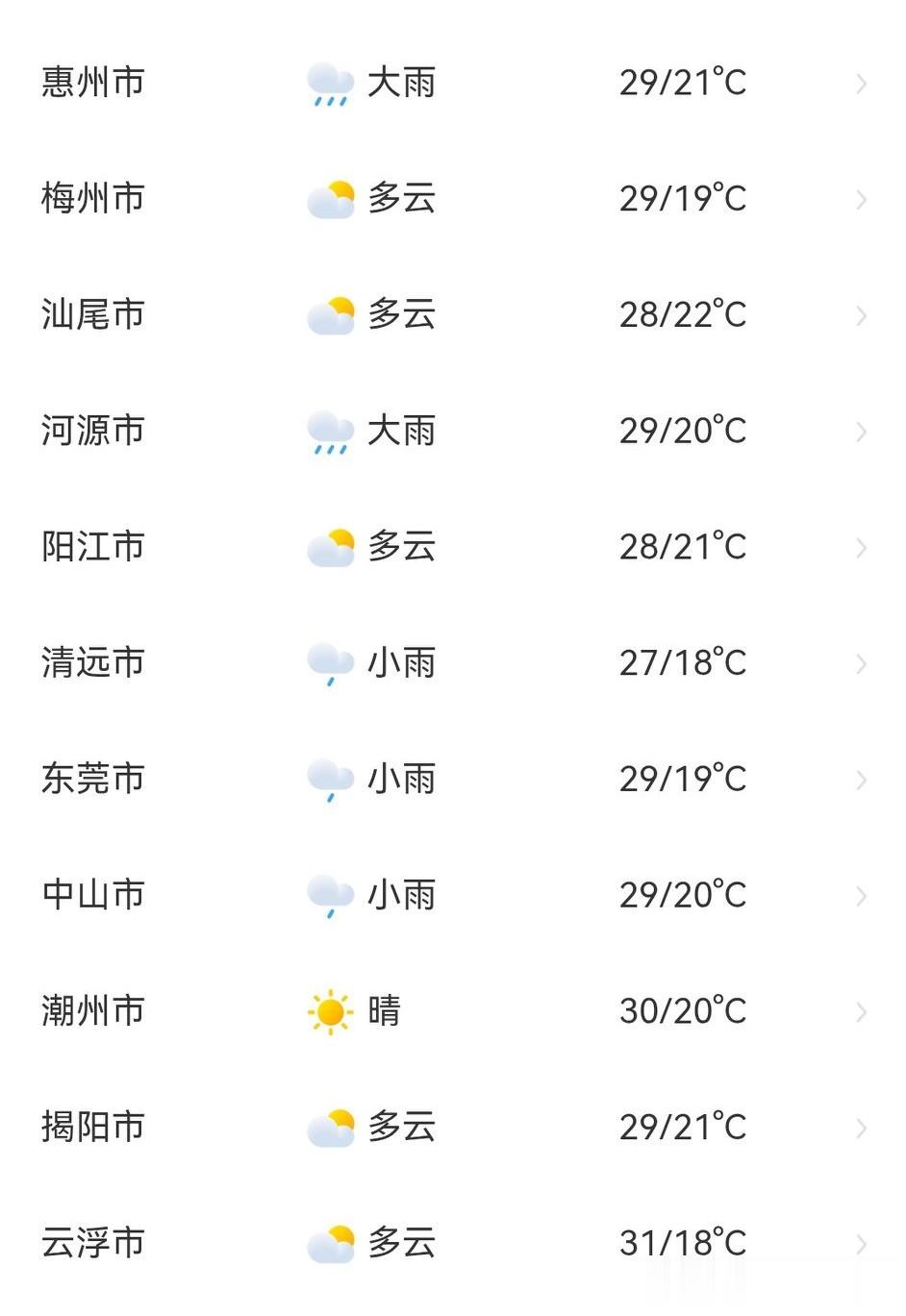906x1316 pixels.
Task: Tap the 阳江市 row
Action: pos(453,547)
